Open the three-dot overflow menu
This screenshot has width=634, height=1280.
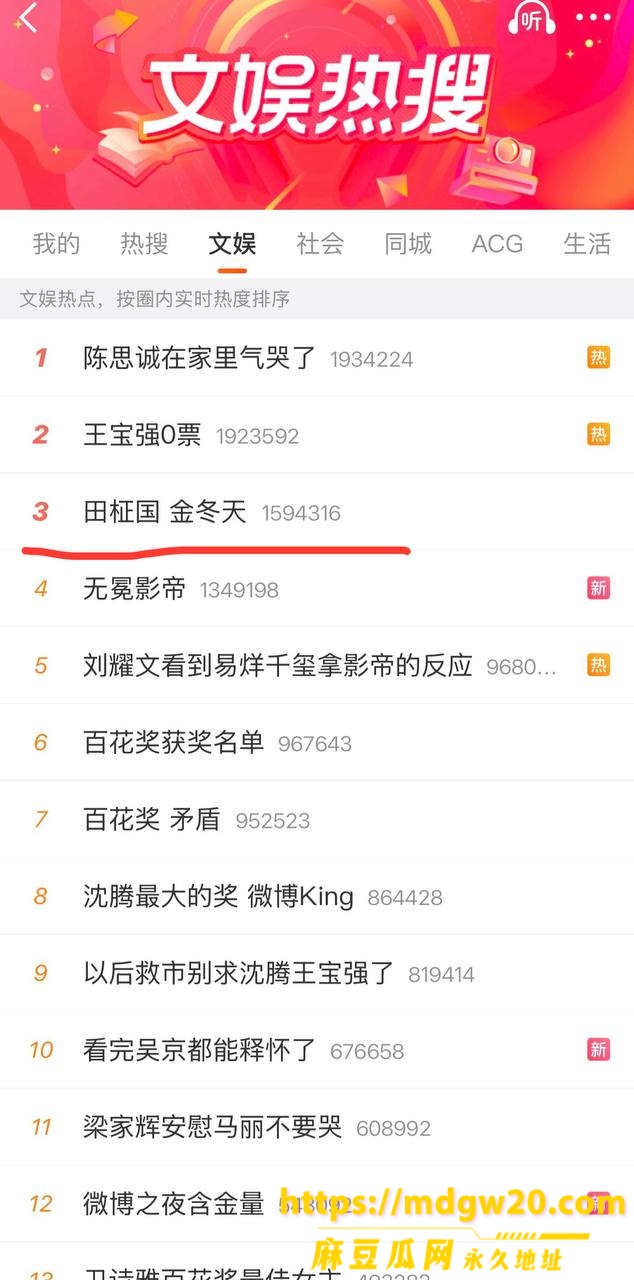pos(592,17)
